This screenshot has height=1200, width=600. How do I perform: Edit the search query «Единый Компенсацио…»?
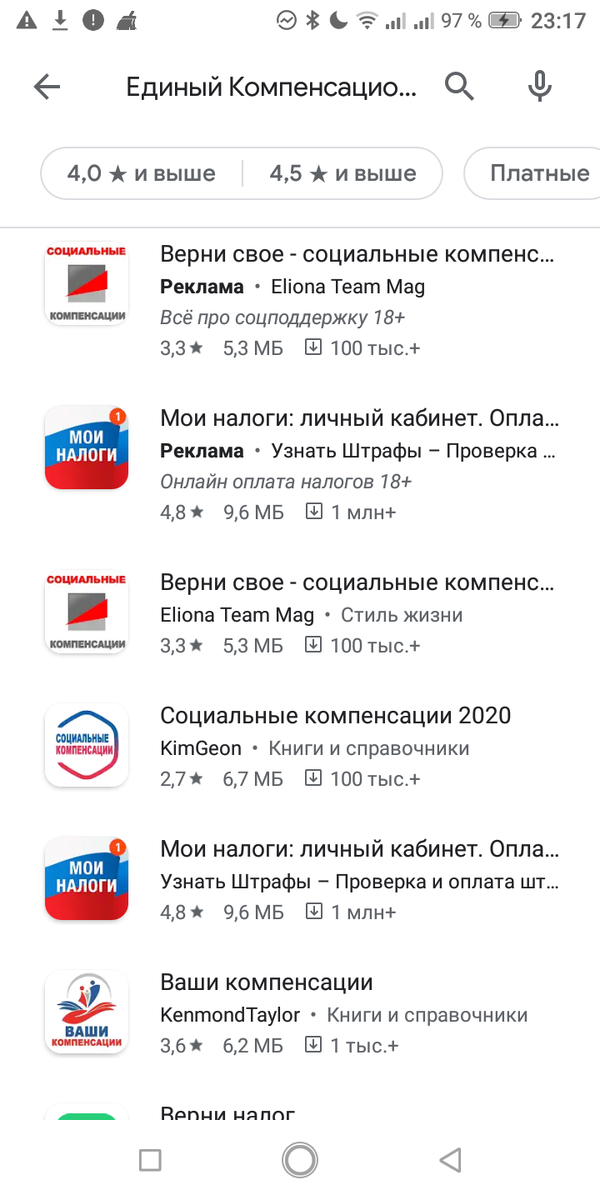(270, 88)
